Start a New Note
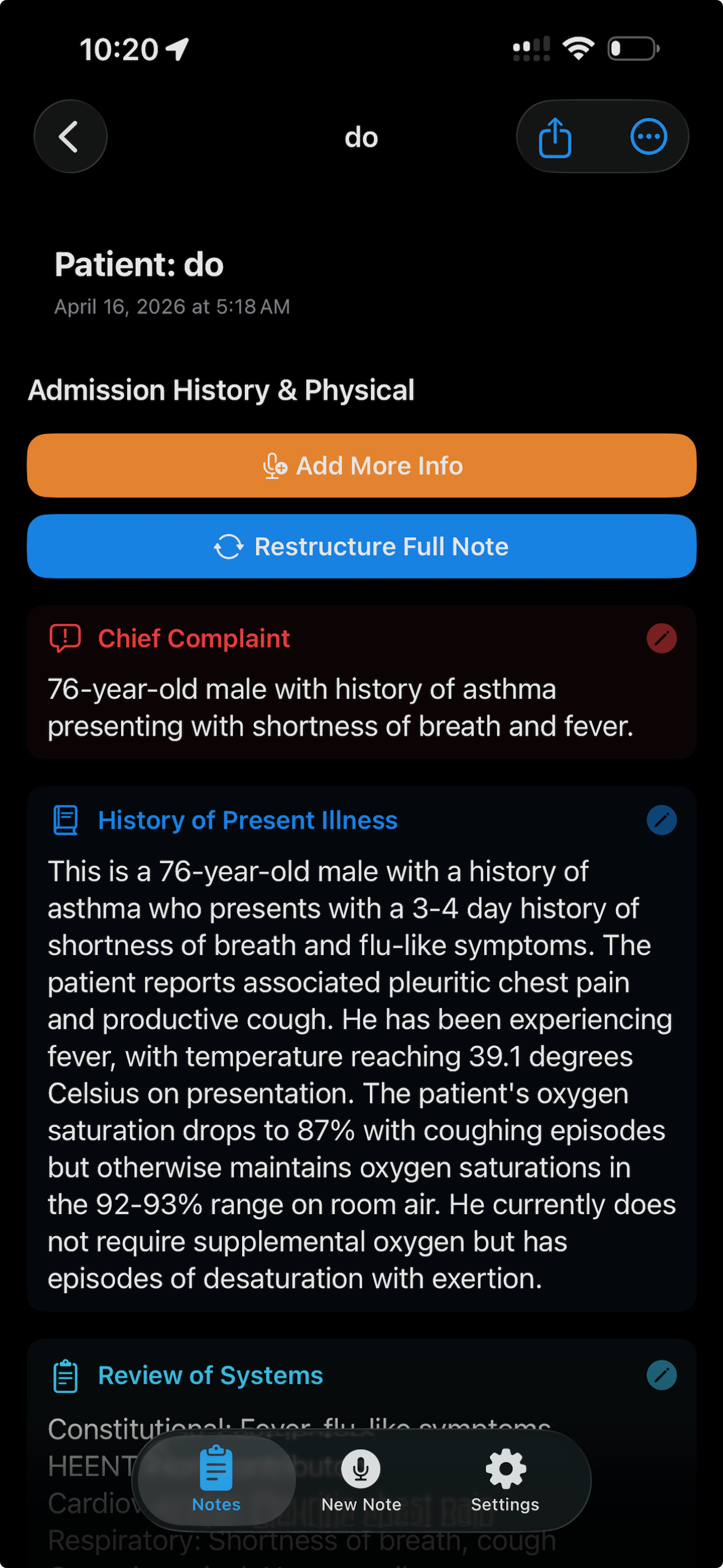 point(361,1479)
